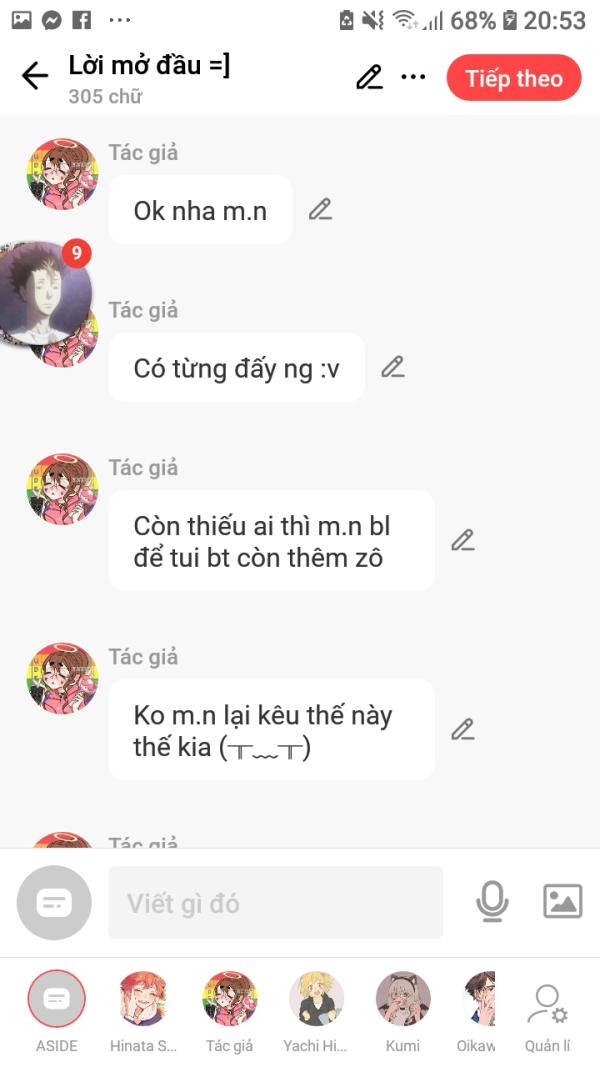Edit the "Còn thiếu ai thì m.n bl" message
This screenshot has height=1067, width=600.
coord(463,540)
